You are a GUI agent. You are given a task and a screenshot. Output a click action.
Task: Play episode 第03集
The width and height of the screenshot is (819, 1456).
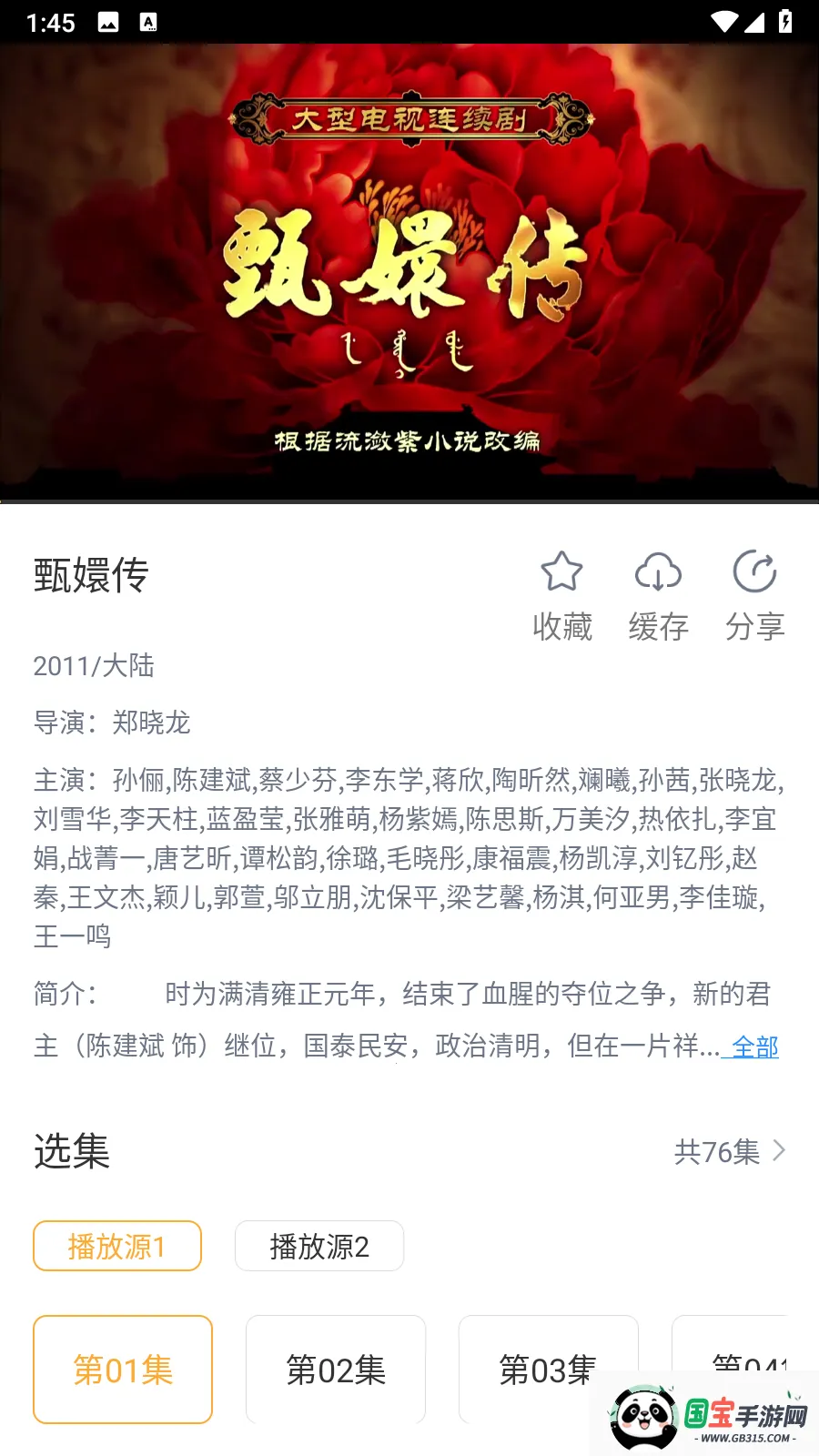click(x=547, y=1370)
